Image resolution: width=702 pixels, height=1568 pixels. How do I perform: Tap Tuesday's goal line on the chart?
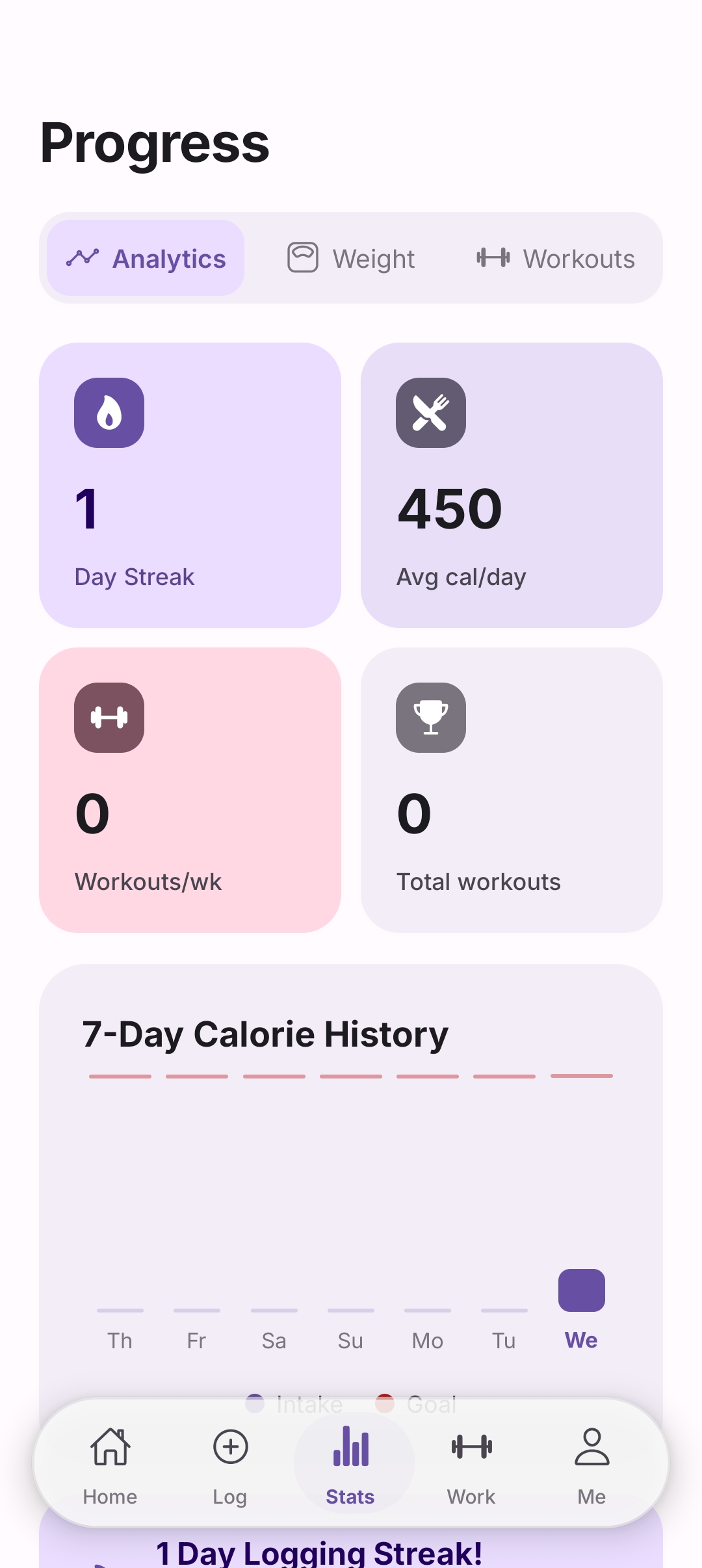504,1076
